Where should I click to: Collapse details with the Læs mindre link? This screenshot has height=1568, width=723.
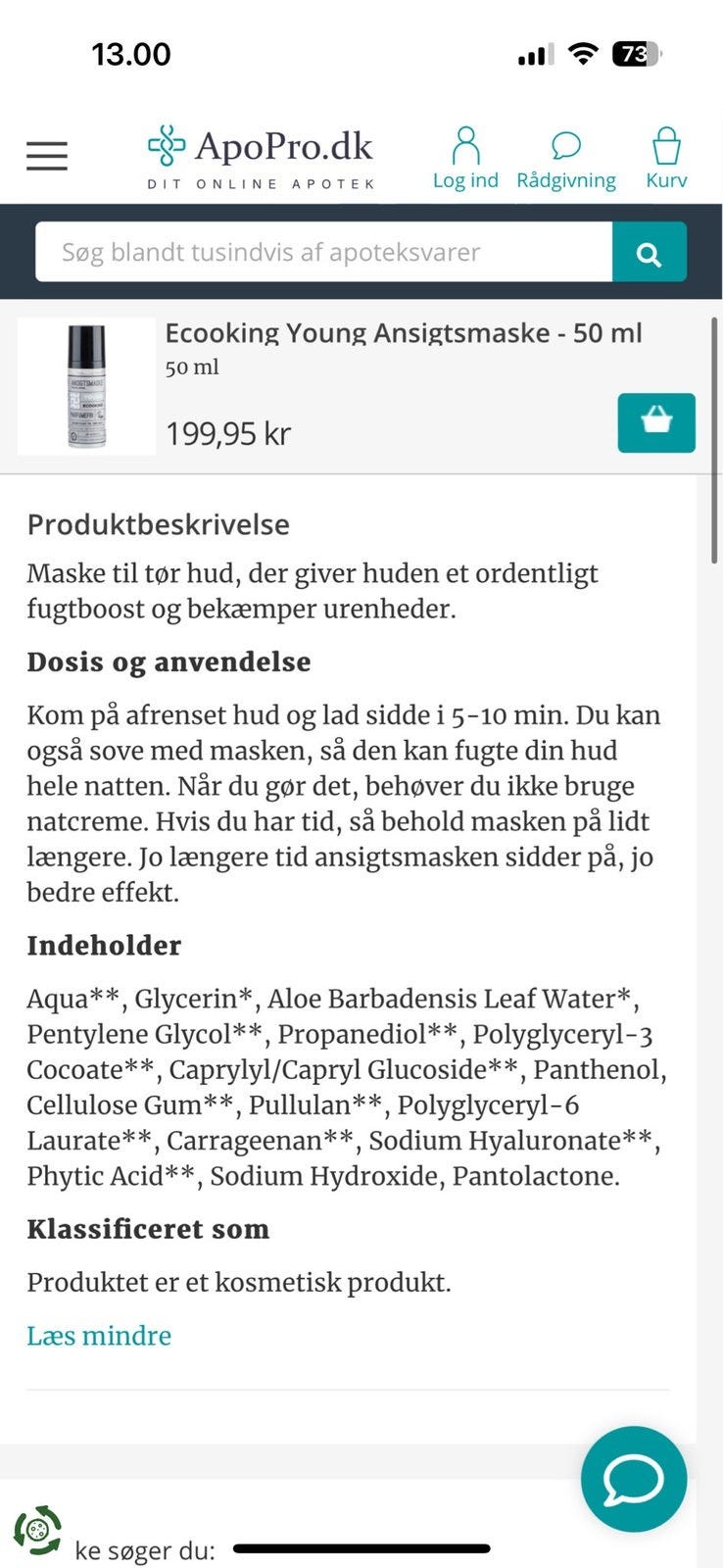tap(98, 1335)
